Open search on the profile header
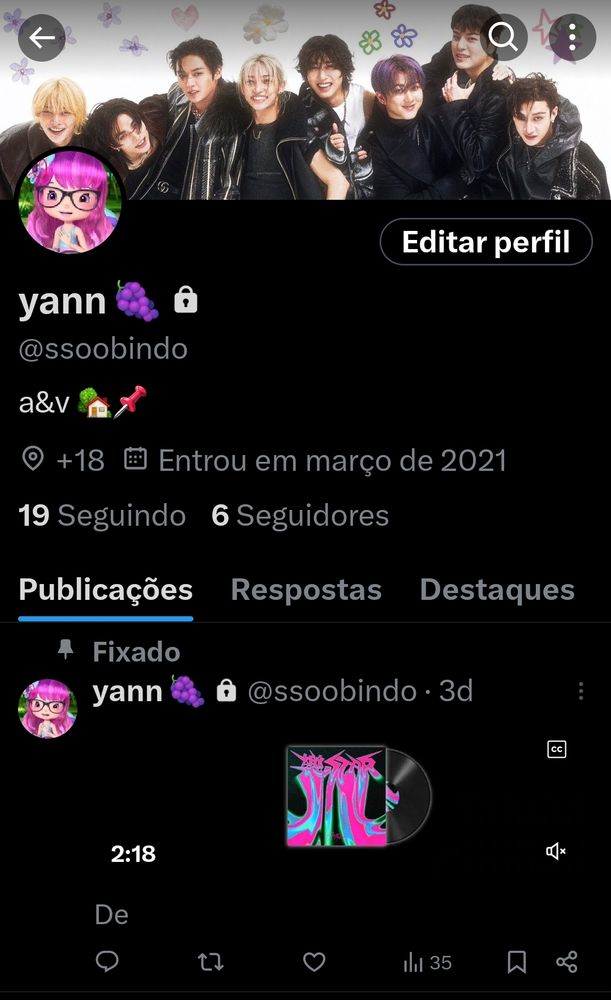 pos(503,38)
